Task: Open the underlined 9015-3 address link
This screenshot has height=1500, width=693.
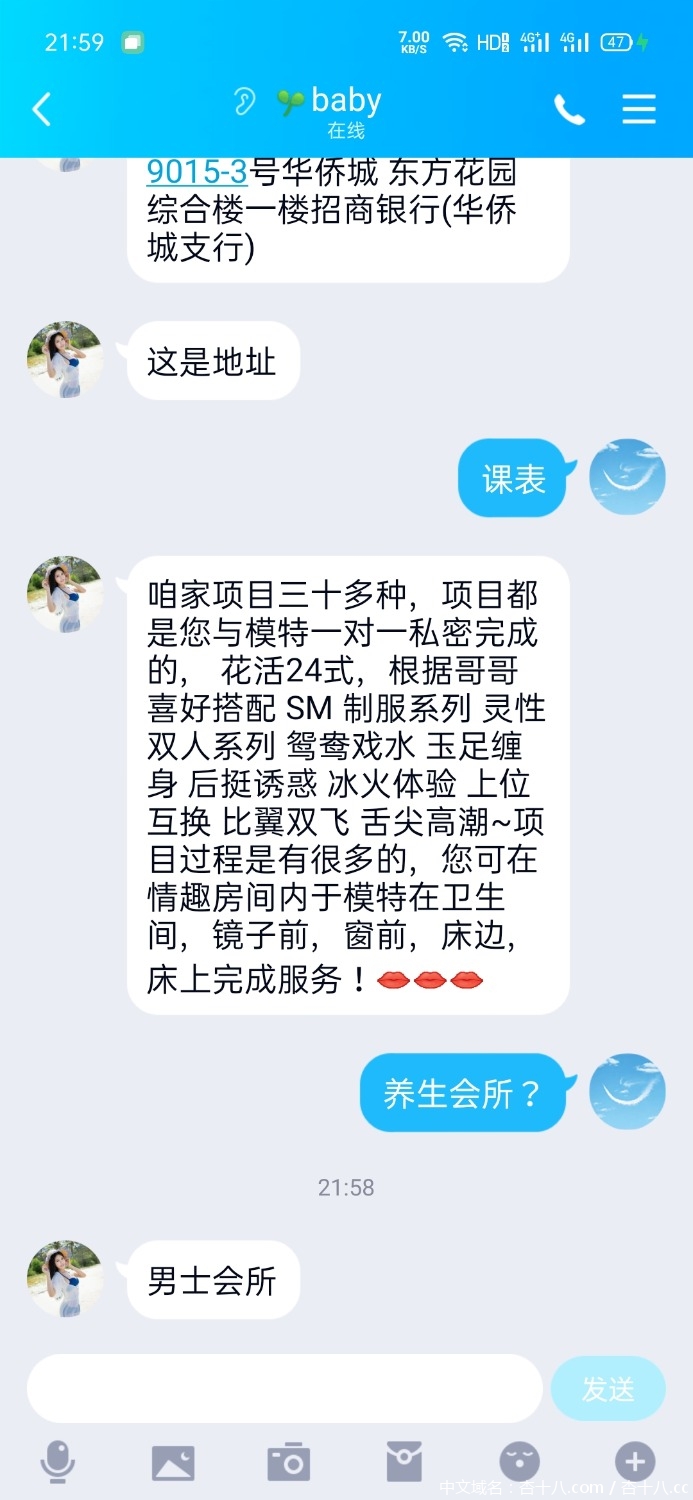Action: coord(197,172)
